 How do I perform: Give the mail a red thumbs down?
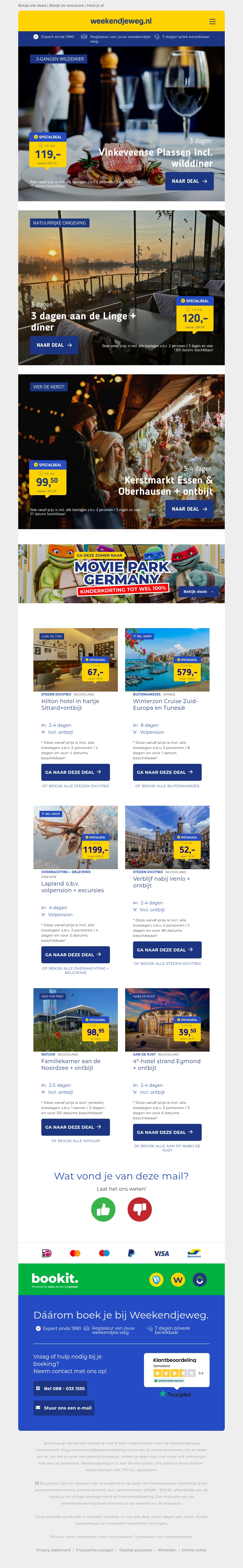click(x=139, y=1209)
